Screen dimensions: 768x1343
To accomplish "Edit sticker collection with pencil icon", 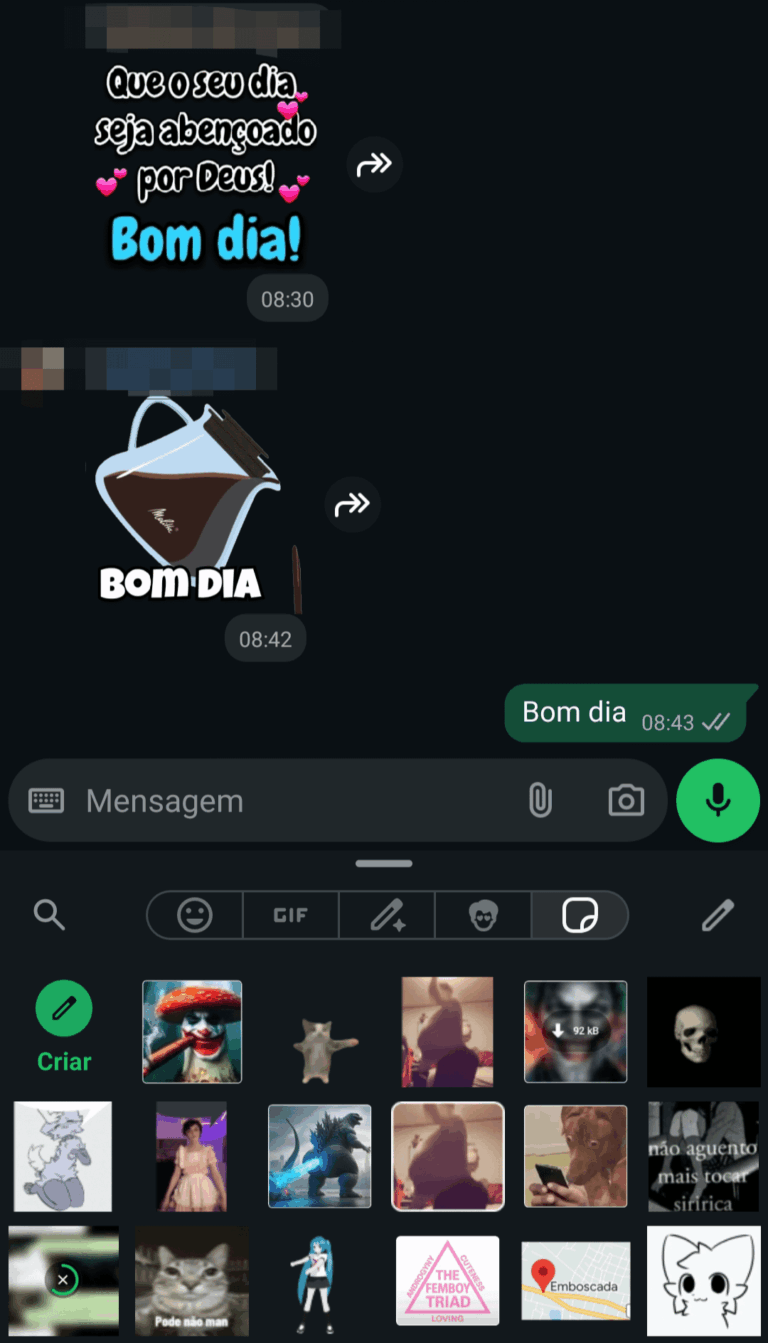I will pos(717,914).
